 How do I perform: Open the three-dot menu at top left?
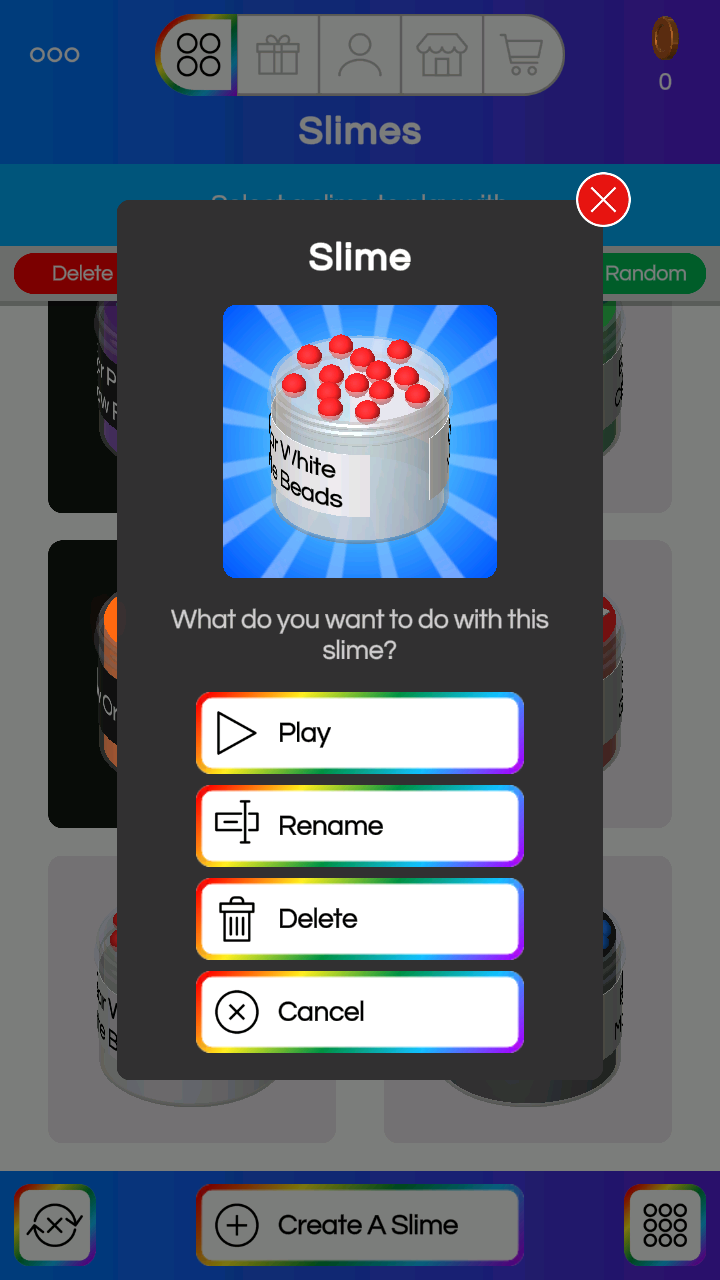55,55
